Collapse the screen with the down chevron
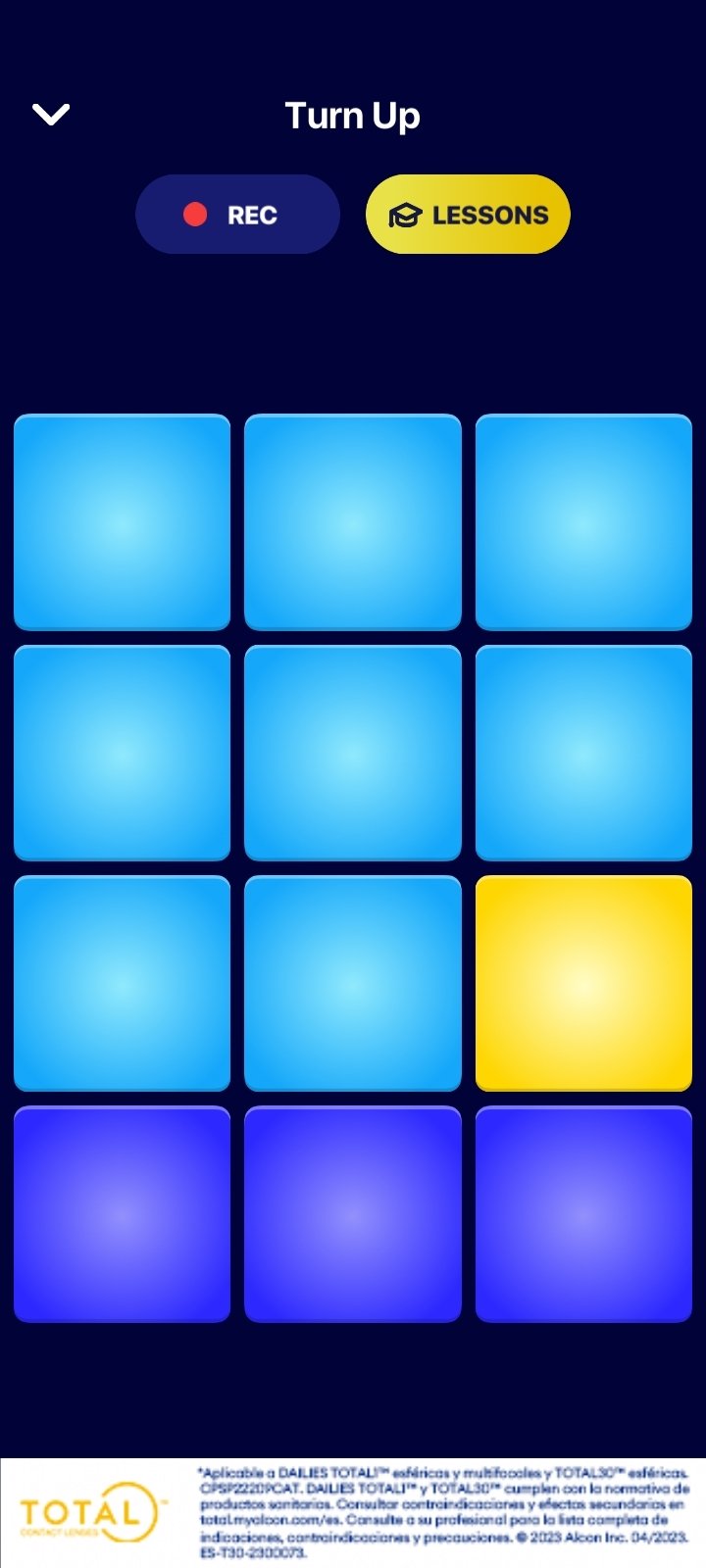Viewport: 706px width, 1568px height. coord(51,115)
